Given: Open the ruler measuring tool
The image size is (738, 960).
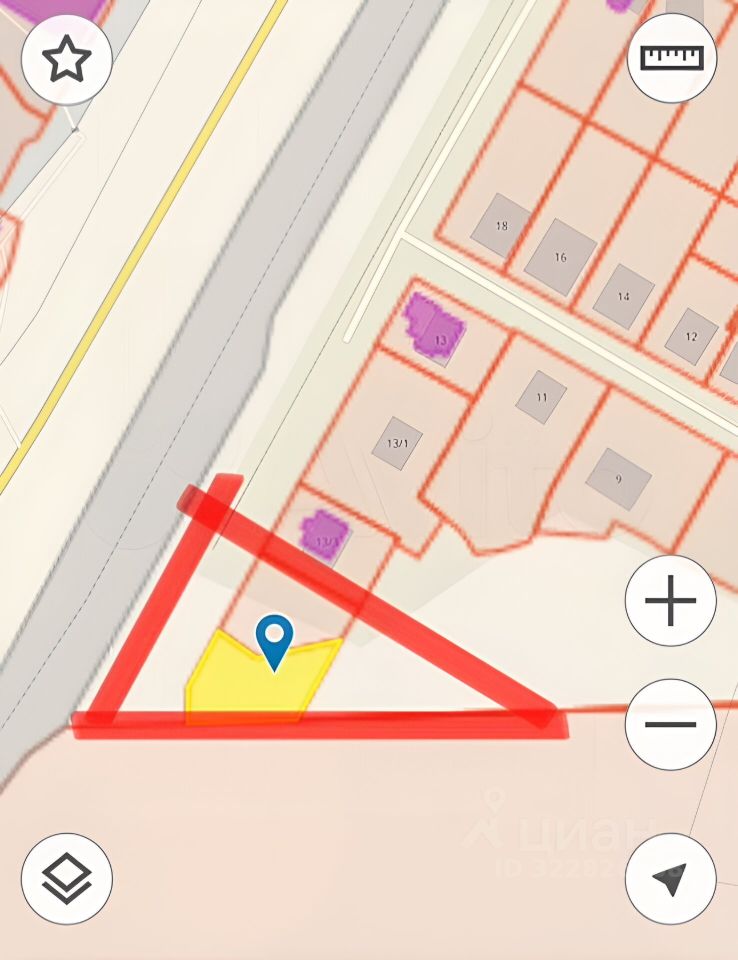Looking at the screenshot, I should point(671,57).
